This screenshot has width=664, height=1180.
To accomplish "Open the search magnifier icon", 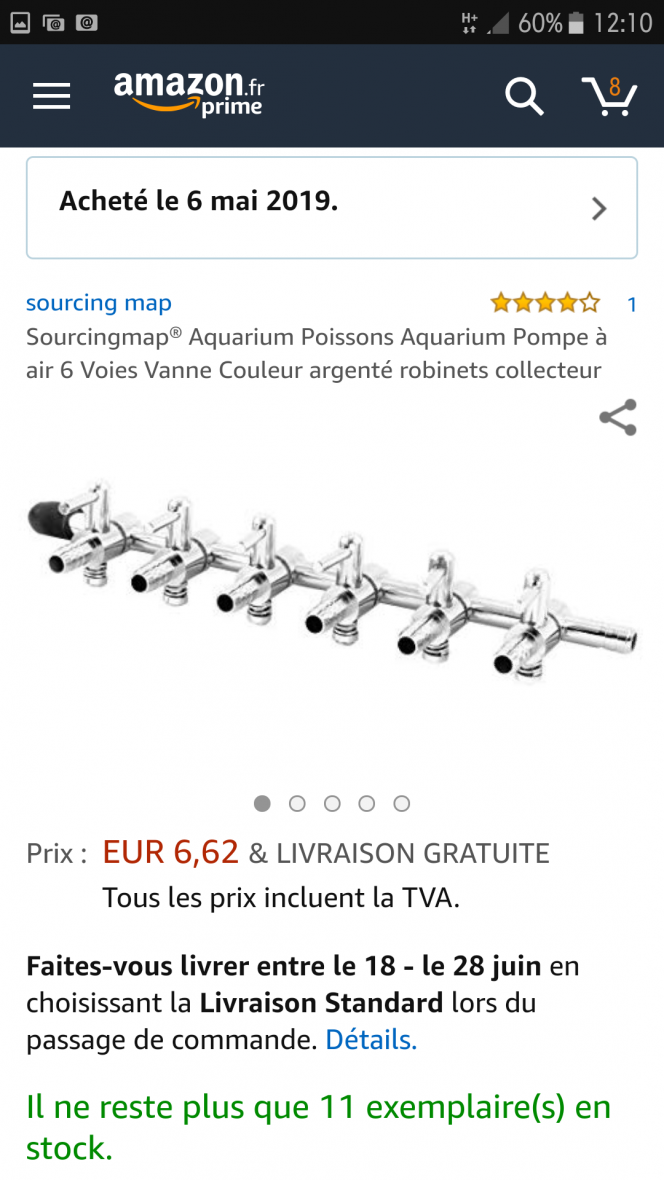I will point(523,96).
